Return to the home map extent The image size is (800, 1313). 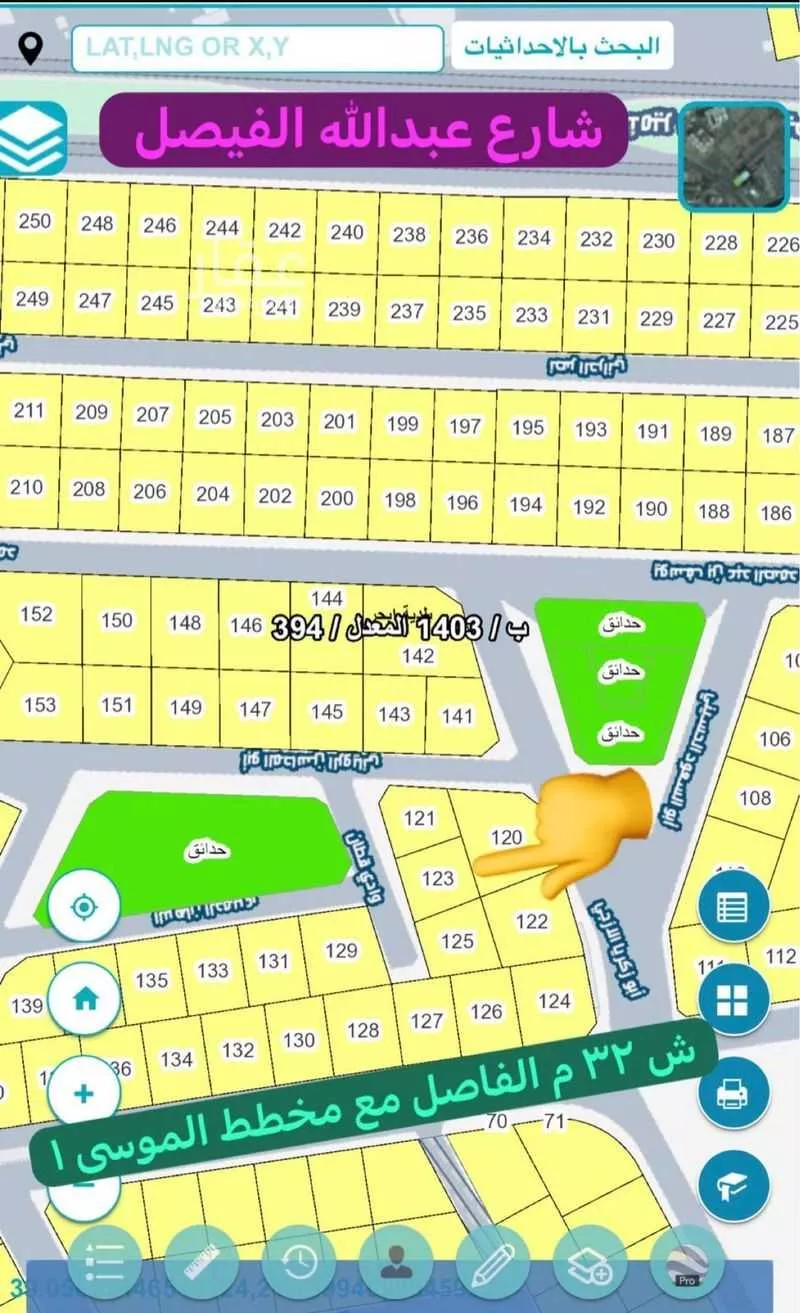(x=84, y=999)
